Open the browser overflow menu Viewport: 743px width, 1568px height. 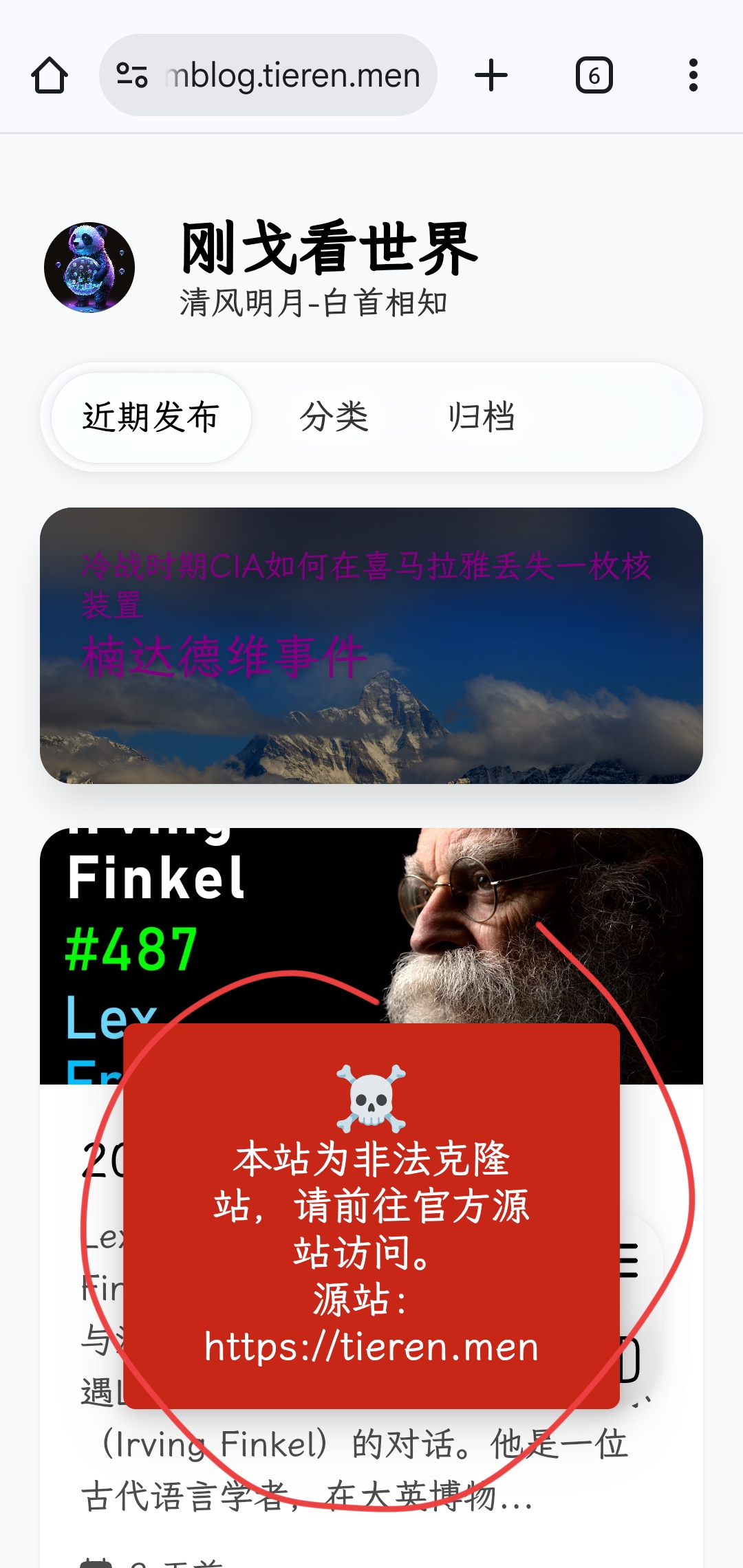pyautogui.click(x=693, y=76)
